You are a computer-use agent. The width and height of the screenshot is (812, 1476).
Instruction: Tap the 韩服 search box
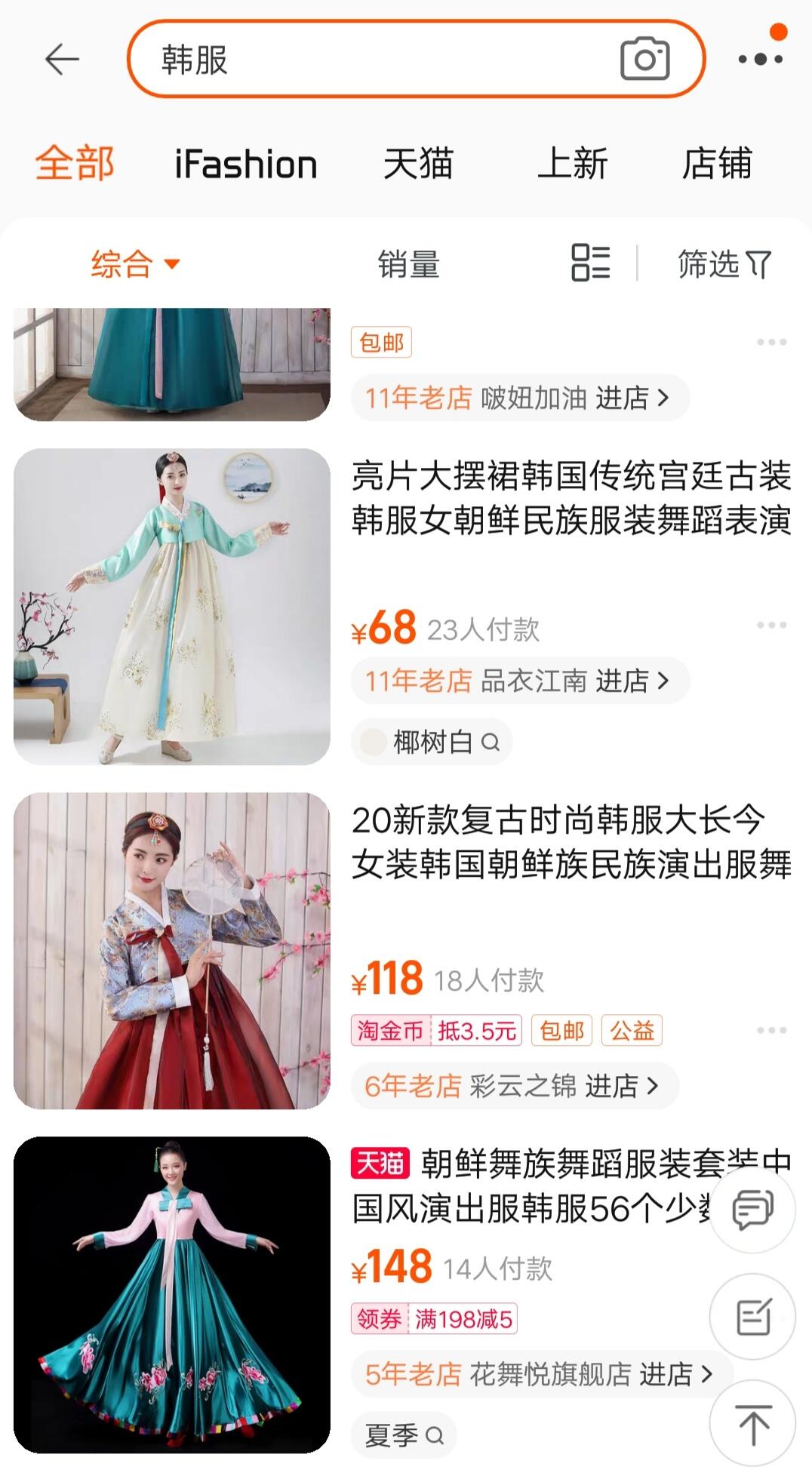(x=377, y=59)
